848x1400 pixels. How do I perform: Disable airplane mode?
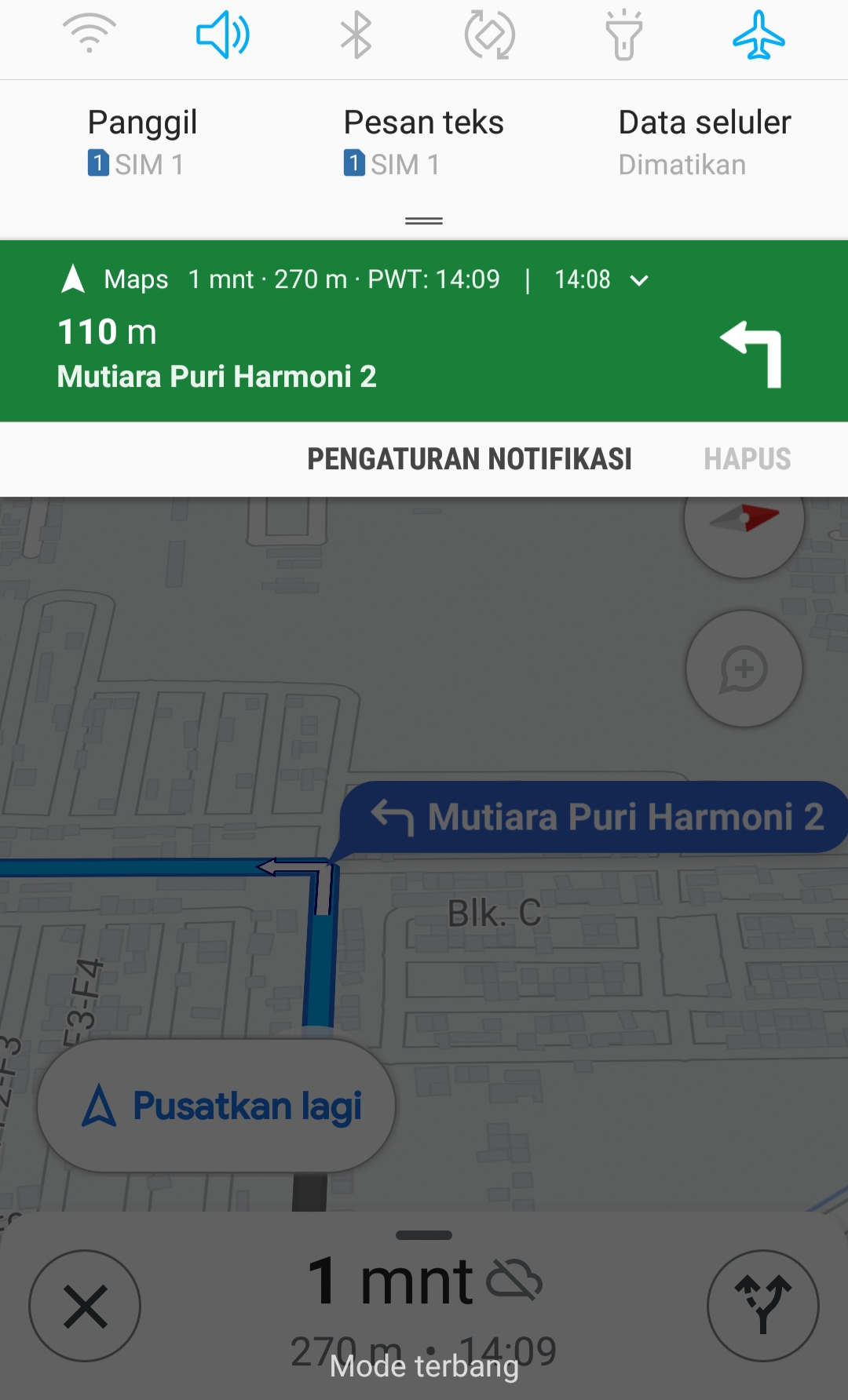(758, 35)
